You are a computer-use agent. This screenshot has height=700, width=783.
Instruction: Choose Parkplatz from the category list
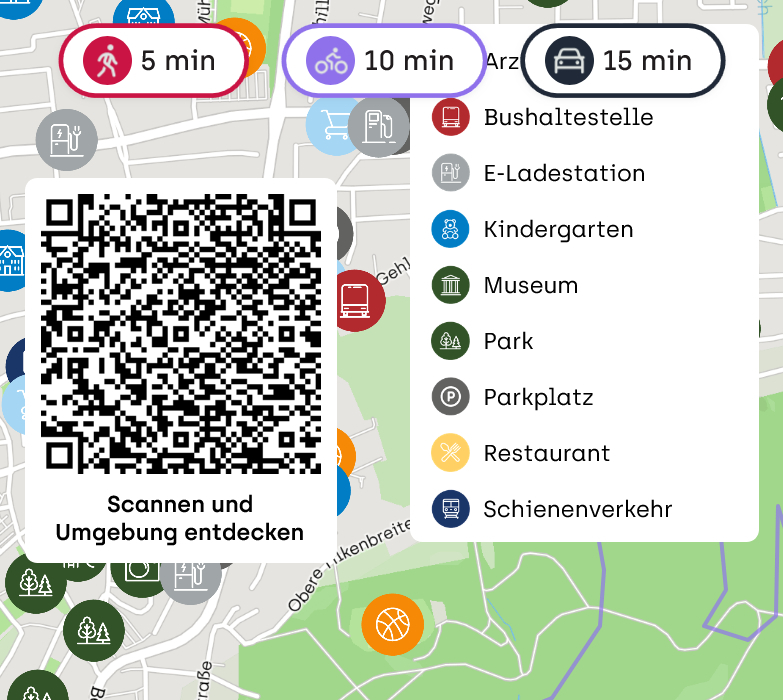pos(538,397)
